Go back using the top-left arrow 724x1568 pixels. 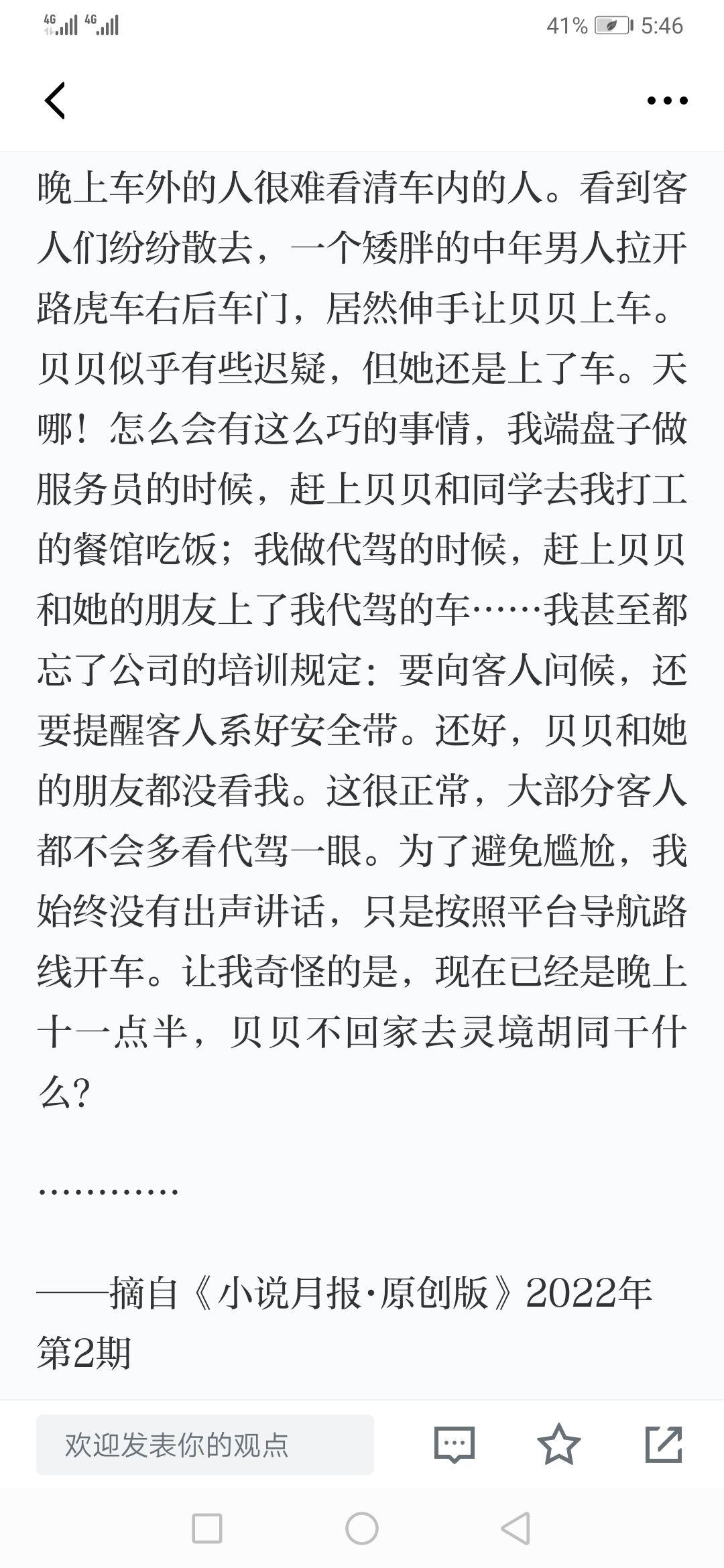(55, 101)
